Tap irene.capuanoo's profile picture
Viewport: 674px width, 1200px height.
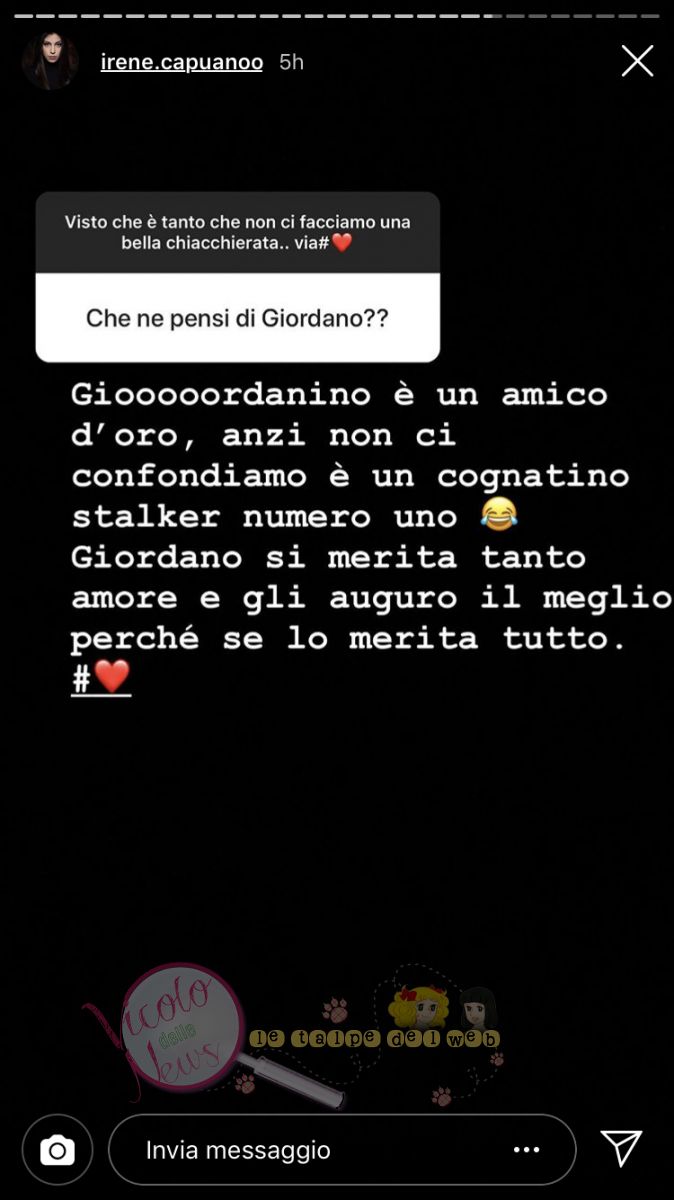coord(50,61)
